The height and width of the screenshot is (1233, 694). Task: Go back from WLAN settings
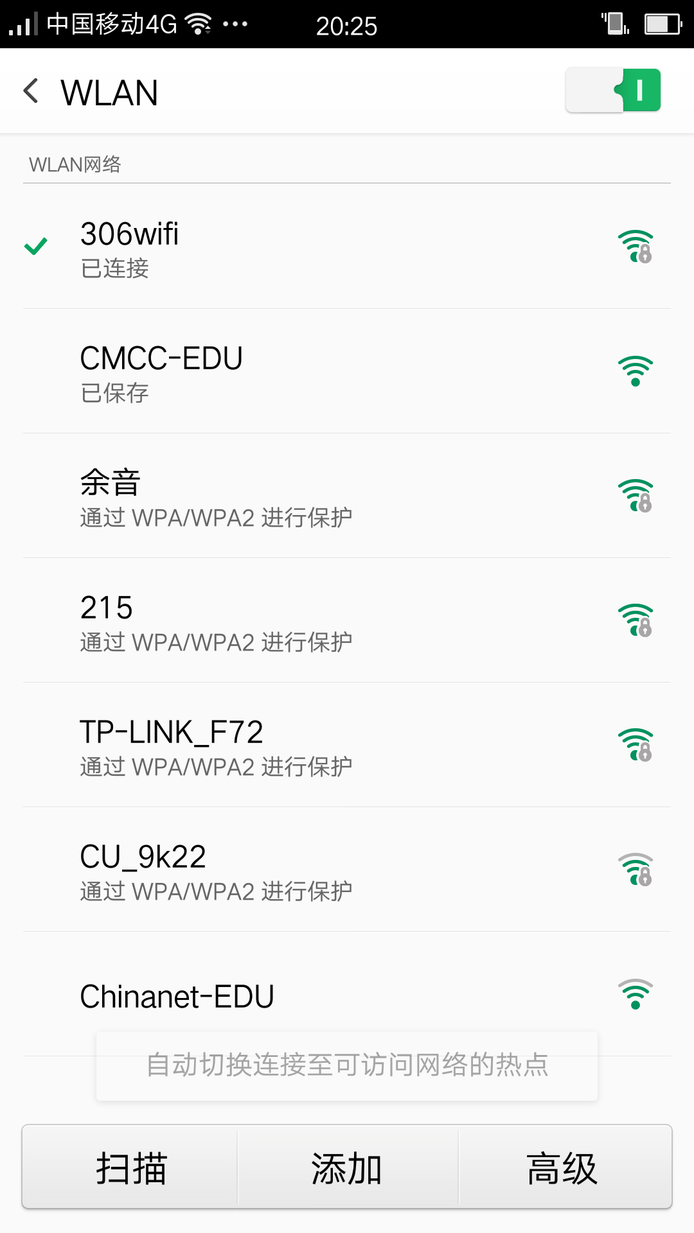click(x=32, y=92)
